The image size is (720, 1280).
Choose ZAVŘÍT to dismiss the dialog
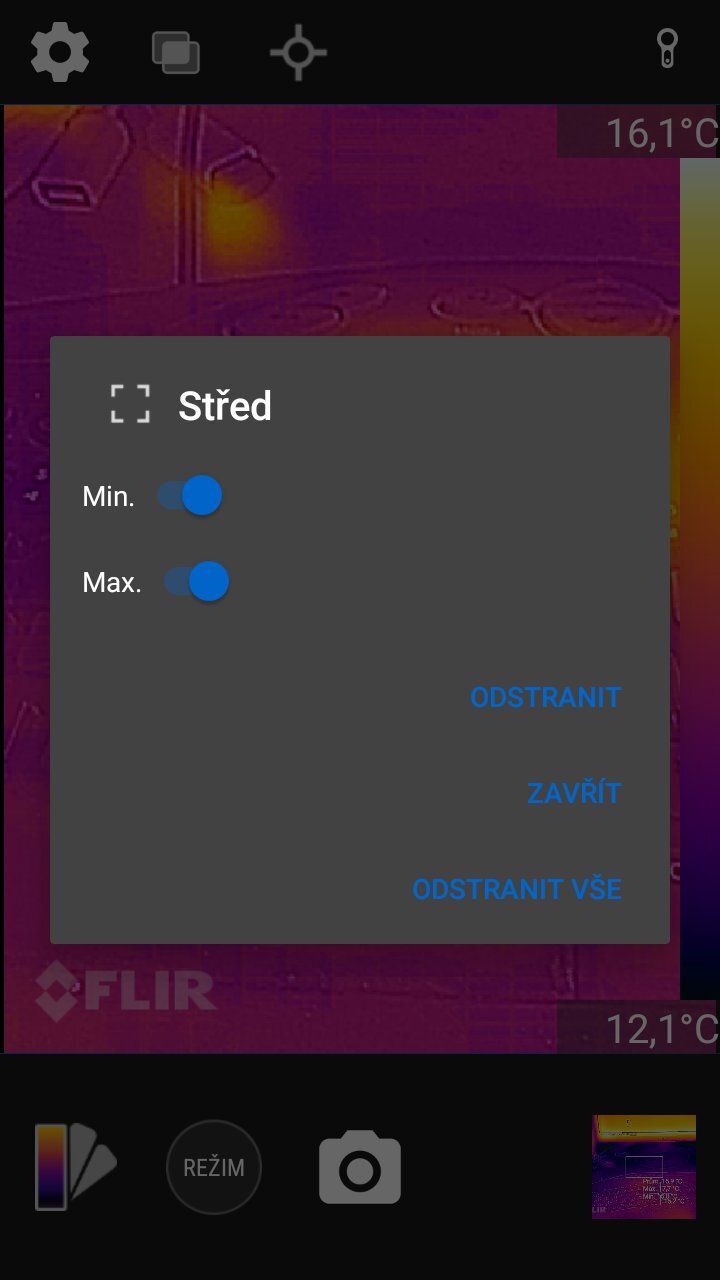(574, 792)
